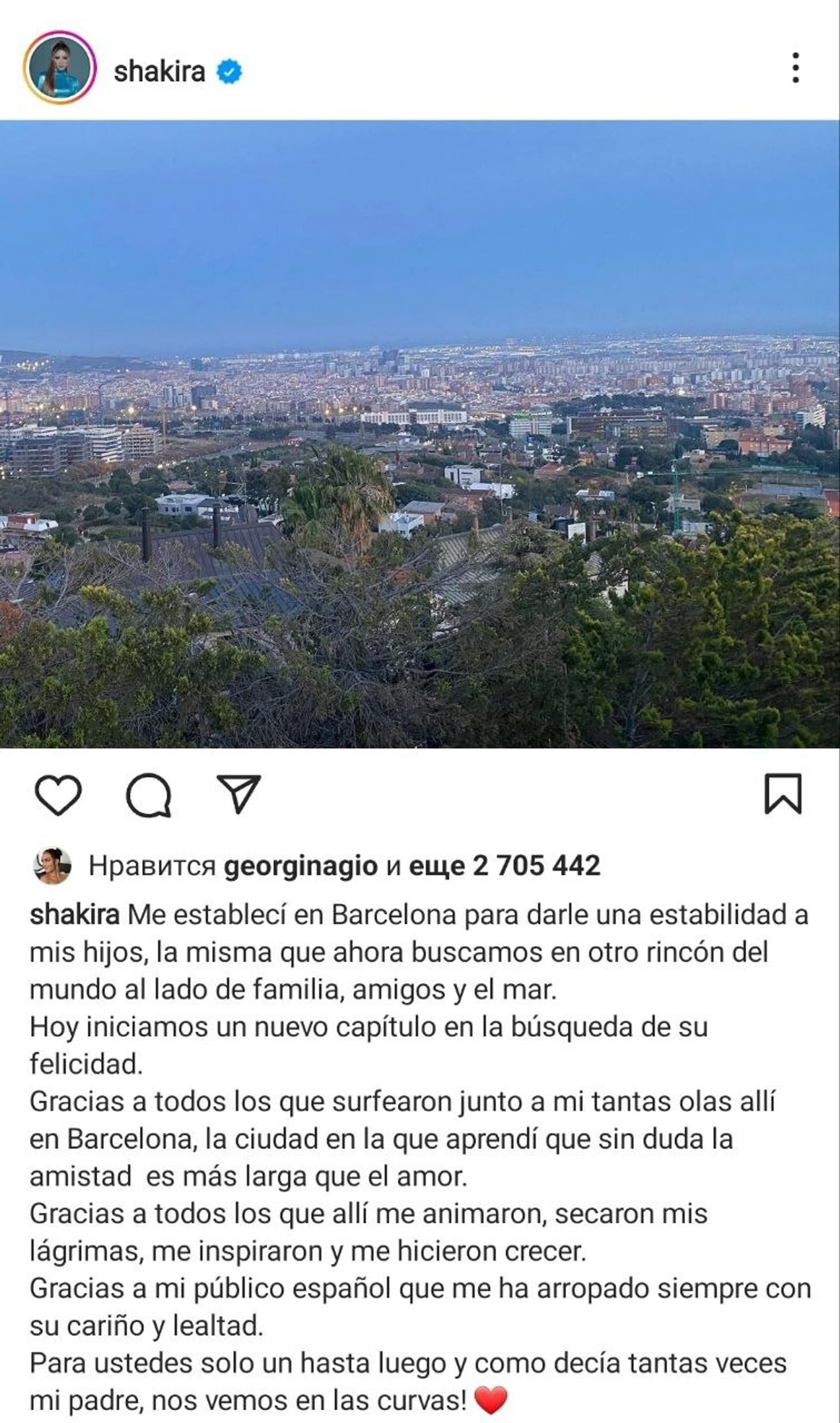View the list of 2 705 442 other likes
840x1423 pixels.
pyautogui.click(x=505, y=865)
